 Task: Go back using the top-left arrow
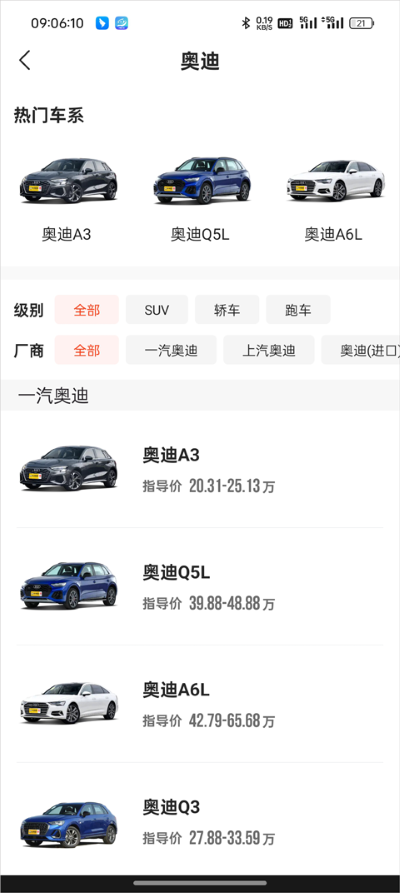[25, 60]
